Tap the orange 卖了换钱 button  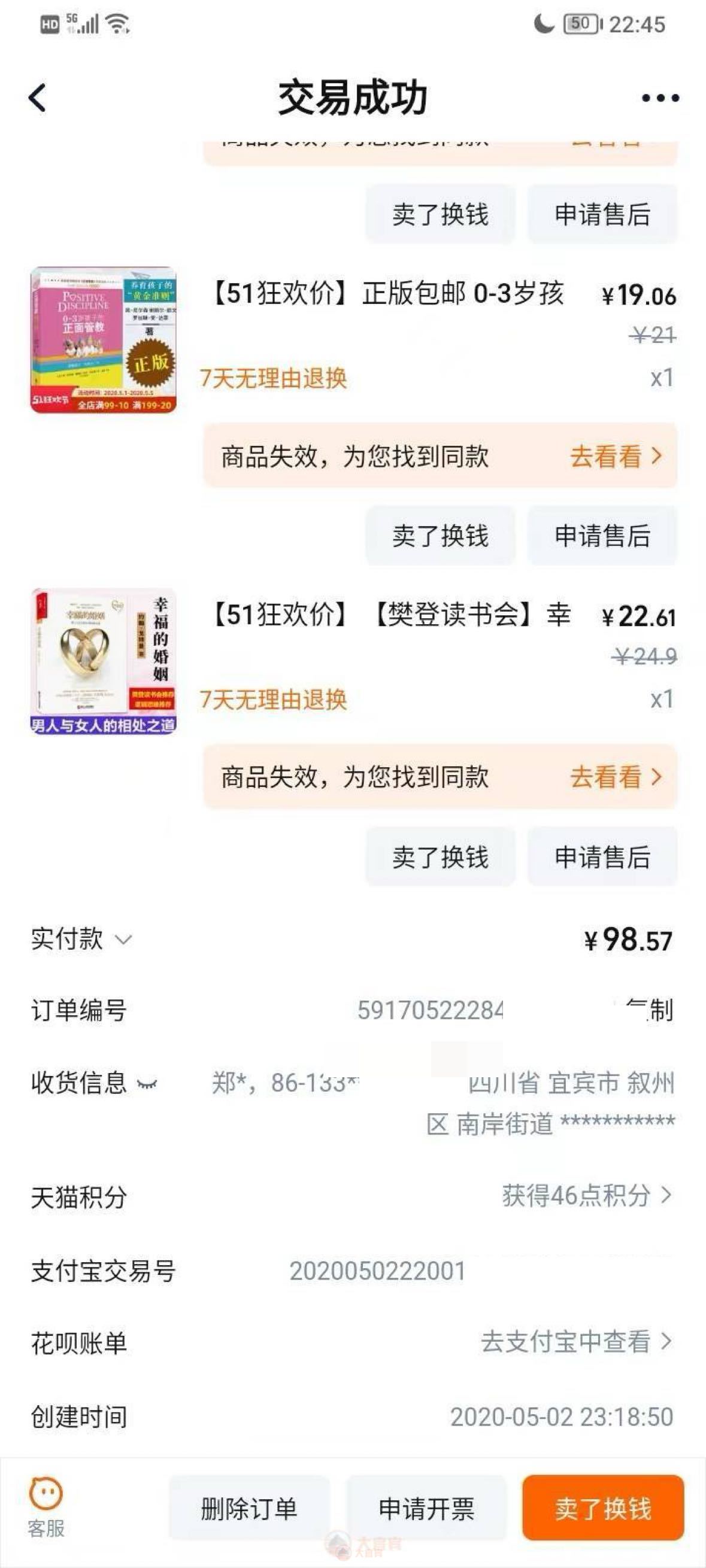602,1508
